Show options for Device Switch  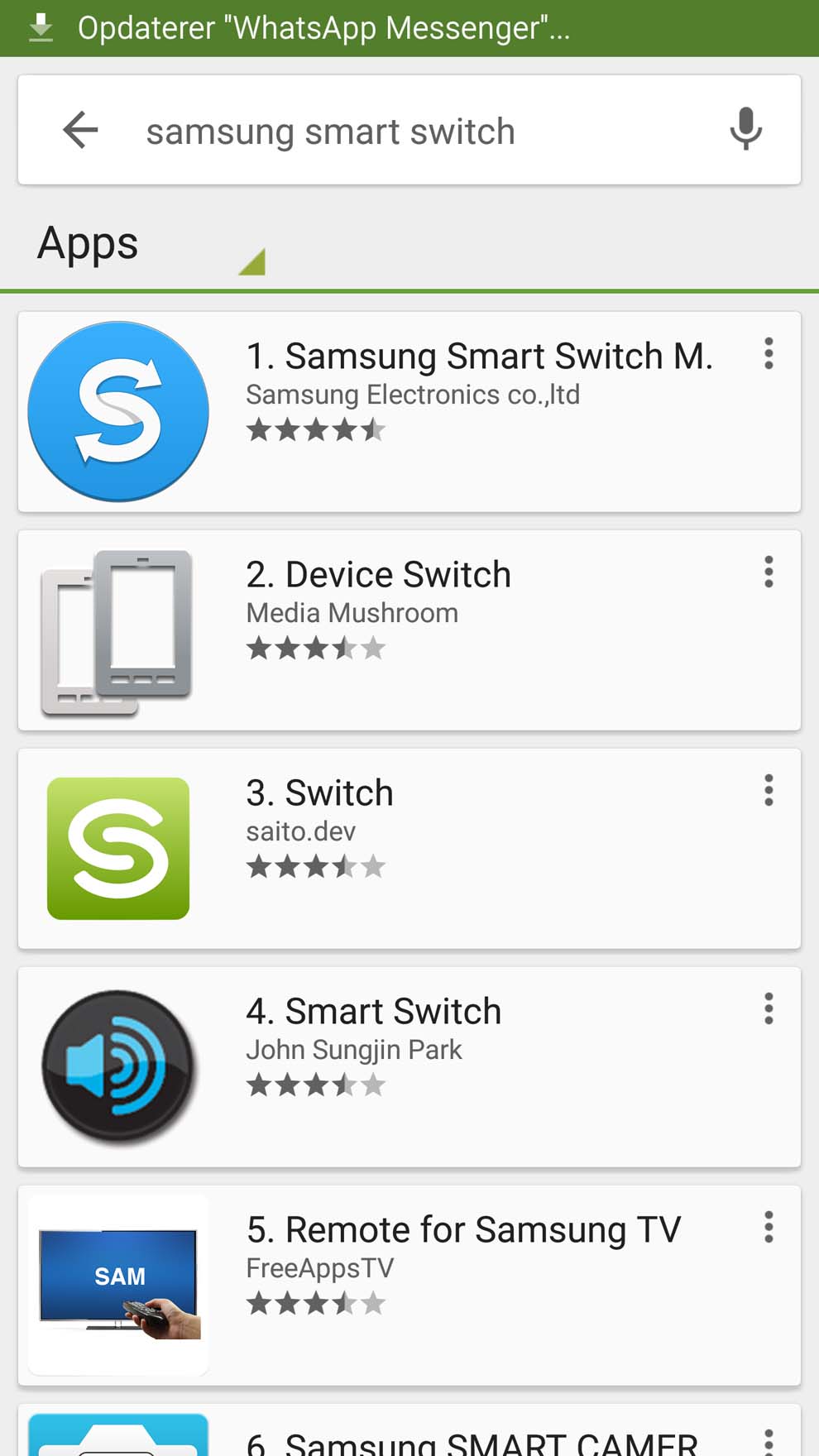pyautogui.click(x=769, y=572)
